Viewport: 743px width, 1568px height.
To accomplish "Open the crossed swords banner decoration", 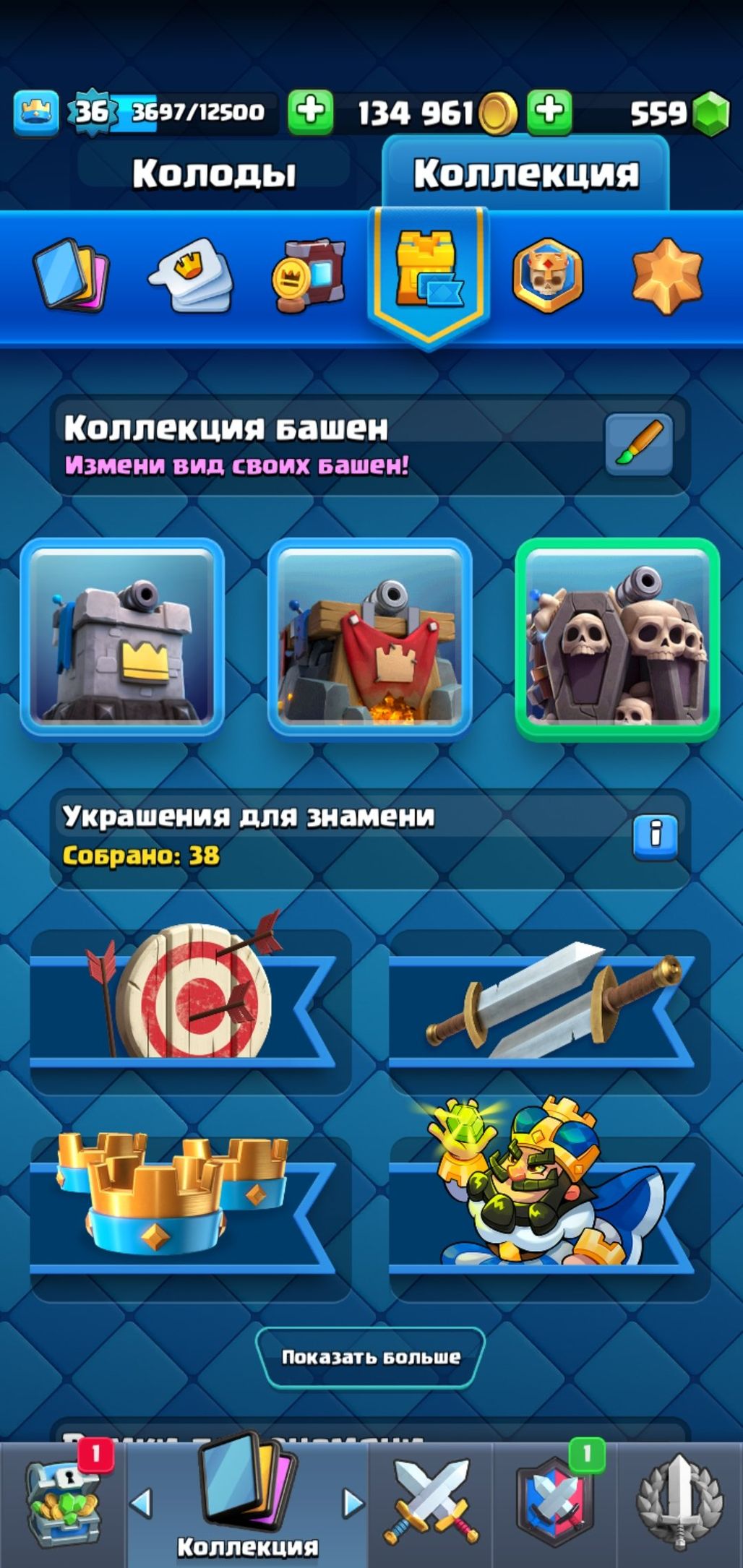I will (x=549, y=1008).
